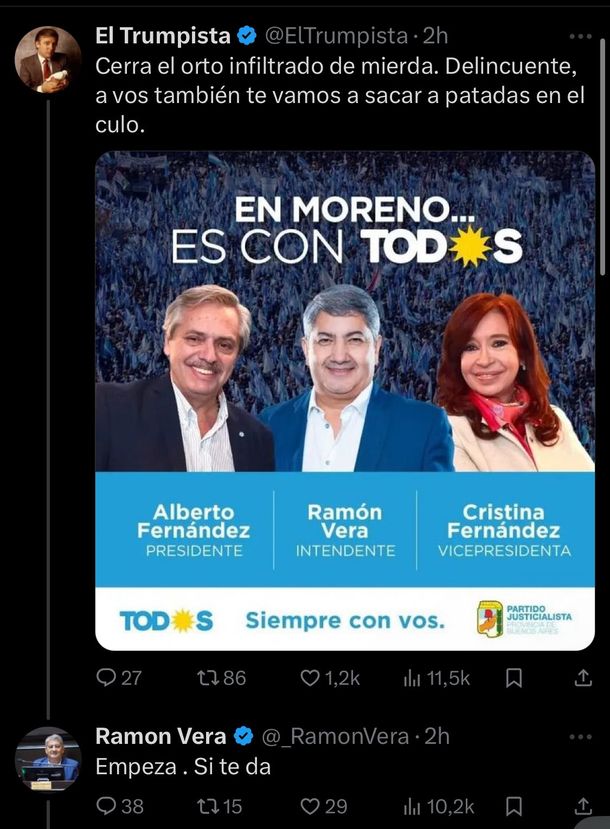This screenshot has width=610, height=829.
Task: Bookmark Ramon Vera's reply
Action: tap(514, 806)
